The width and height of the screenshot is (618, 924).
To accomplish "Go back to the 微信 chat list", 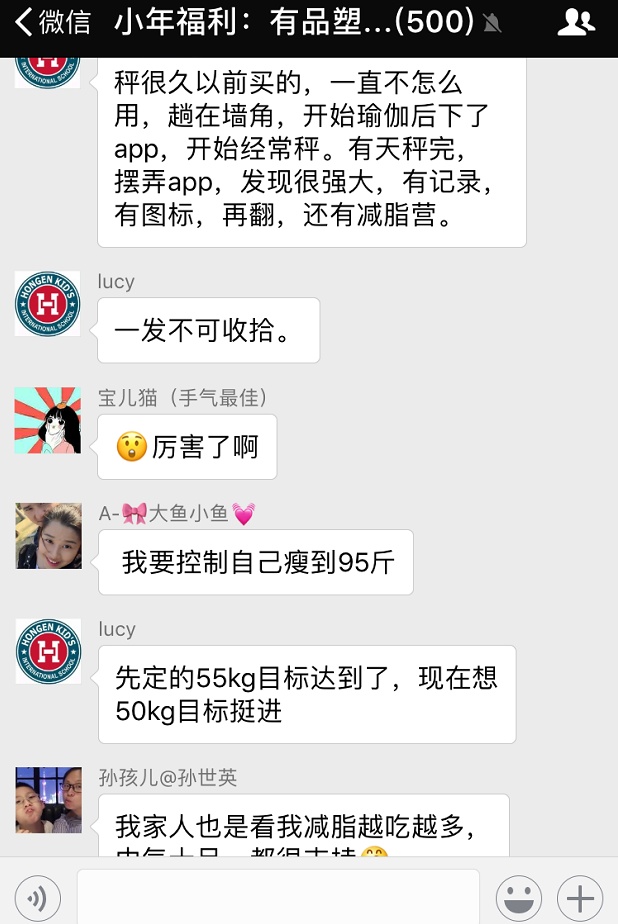I will tap(52, 21).
